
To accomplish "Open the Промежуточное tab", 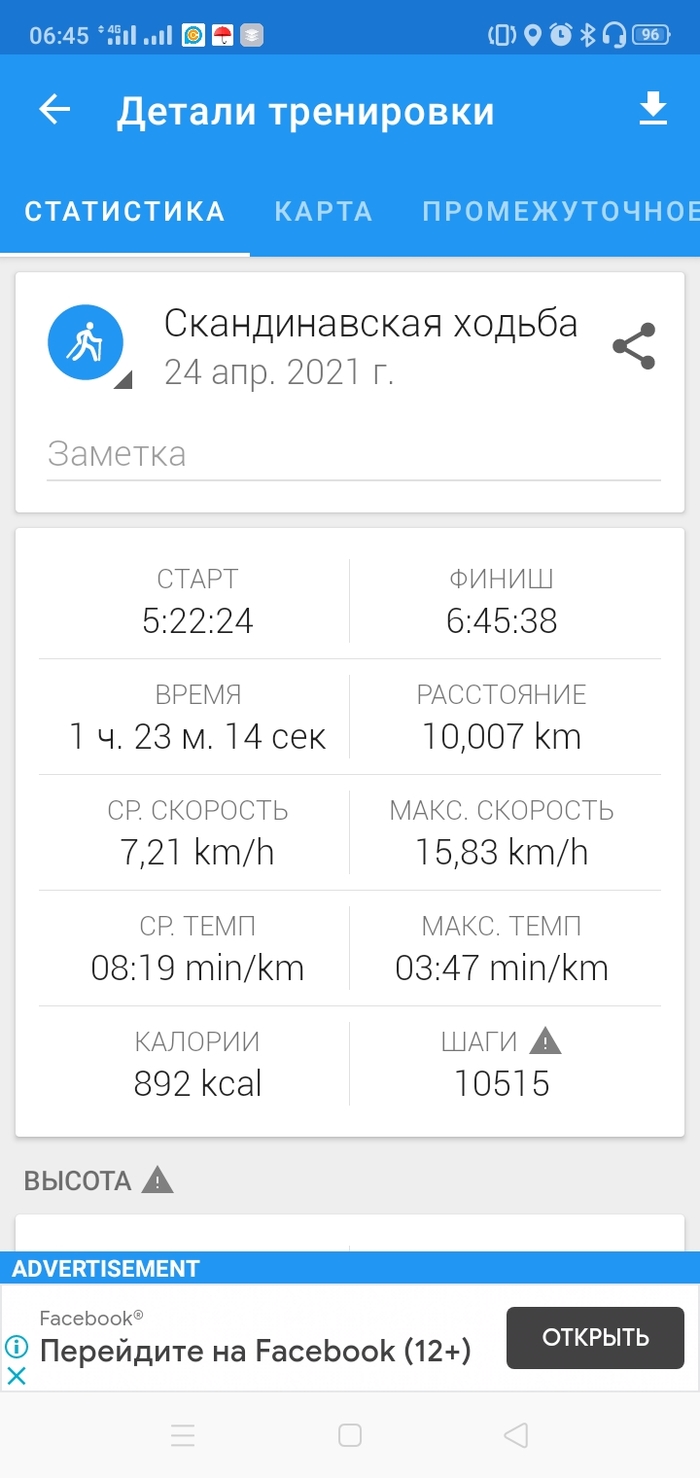I will pyautogui.click(x=560, y=212).
